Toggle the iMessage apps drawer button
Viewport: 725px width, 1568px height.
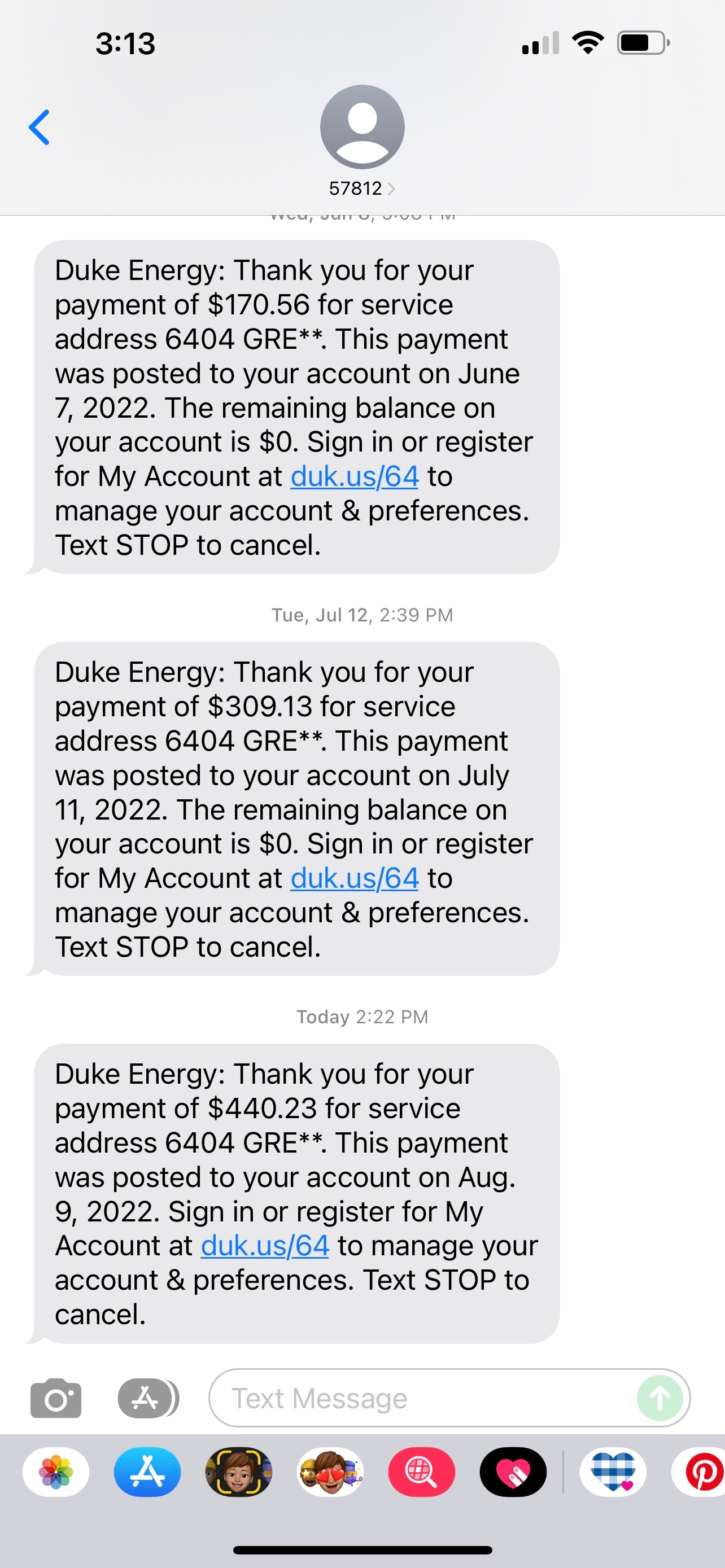point(147,1398)
